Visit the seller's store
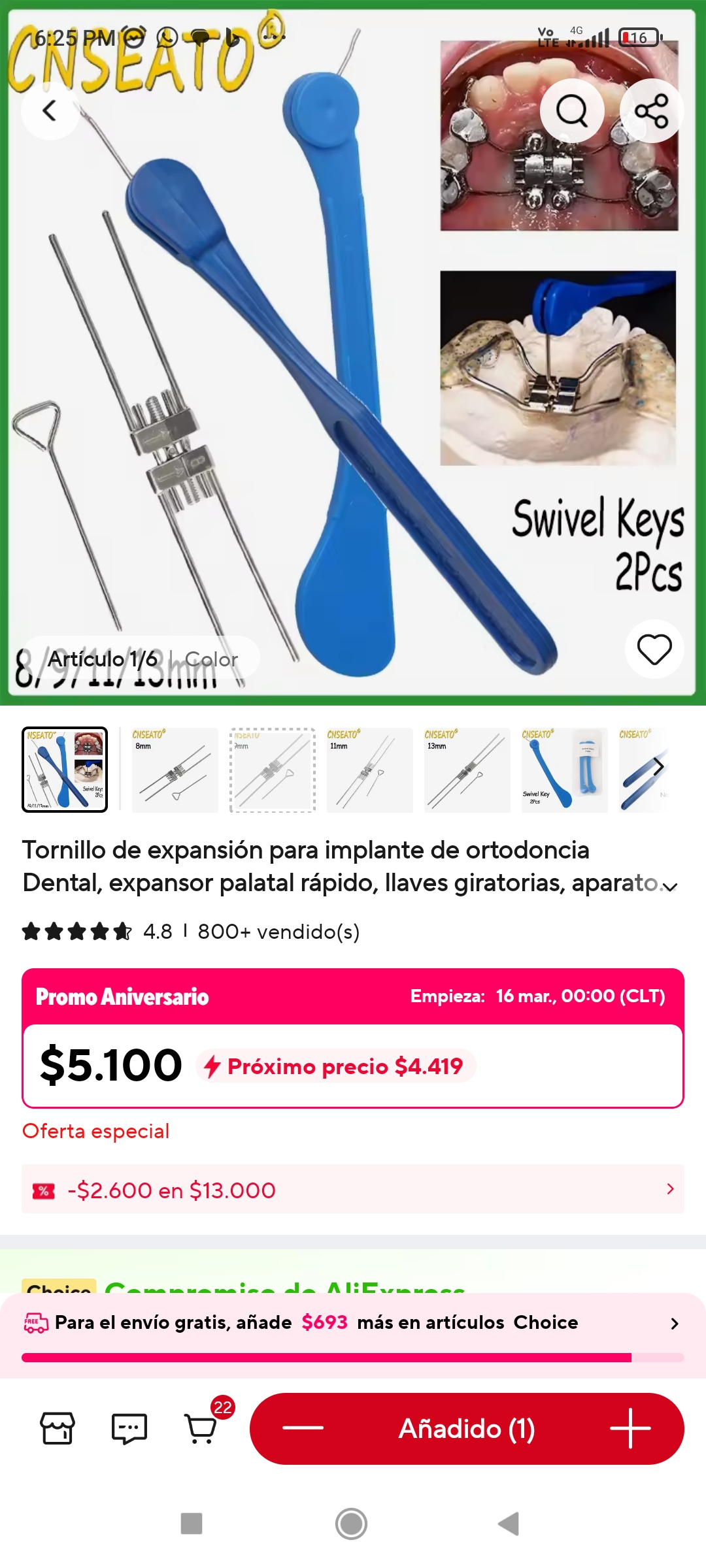 (58, 1428)
